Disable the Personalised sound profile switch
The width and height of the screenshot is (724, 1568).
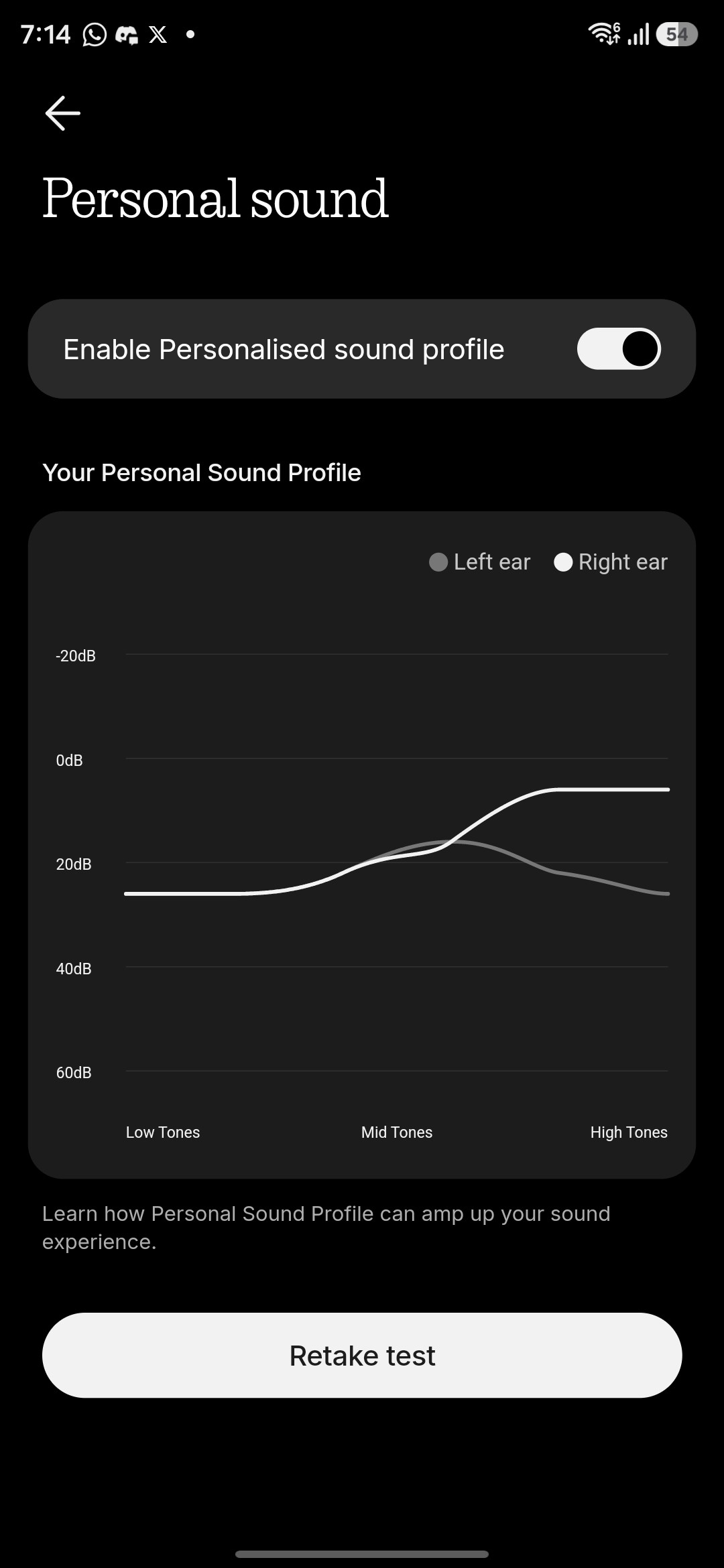pos(618,348)
